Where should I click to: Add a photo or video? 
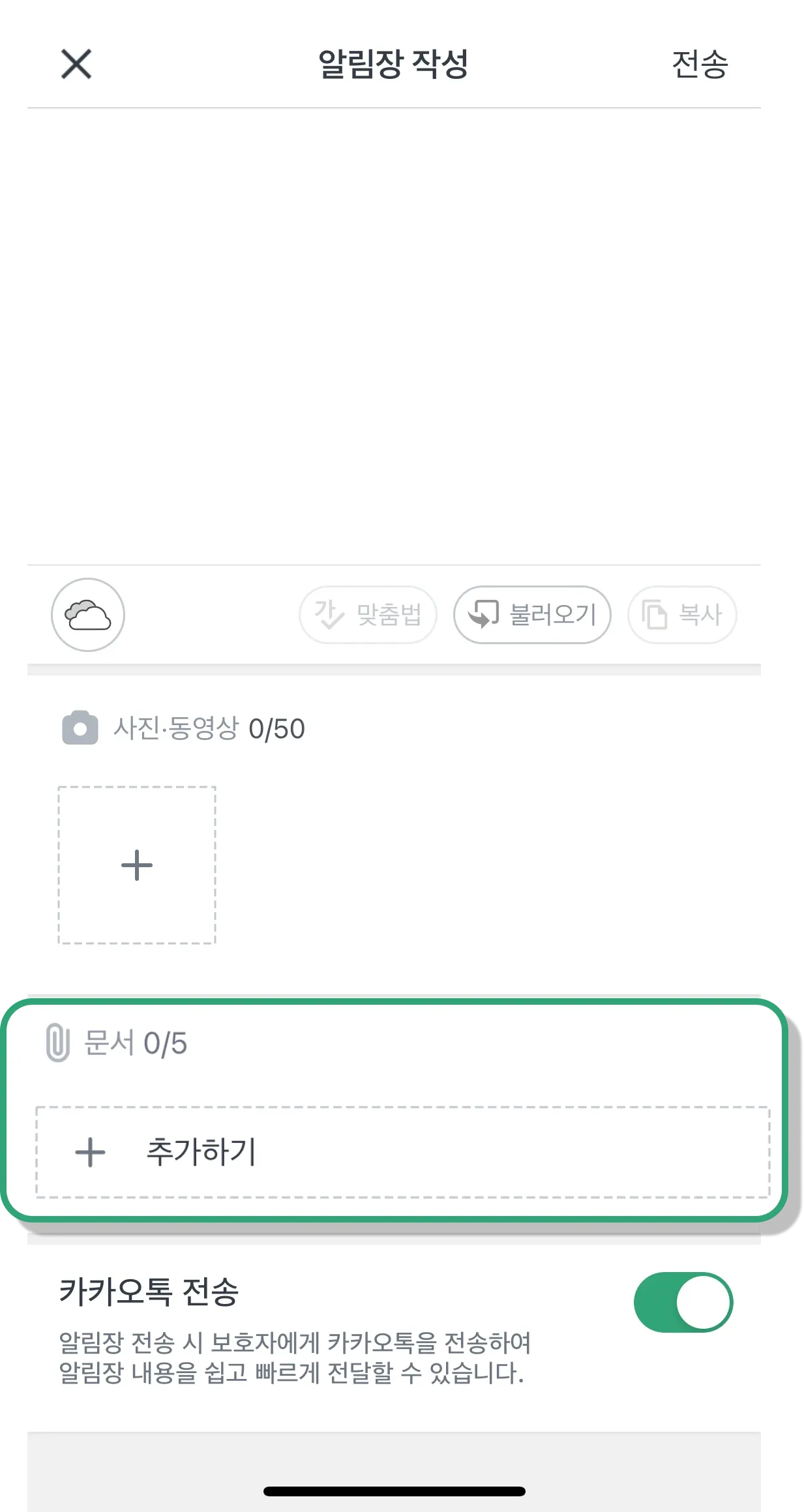[x=137, y=865]
